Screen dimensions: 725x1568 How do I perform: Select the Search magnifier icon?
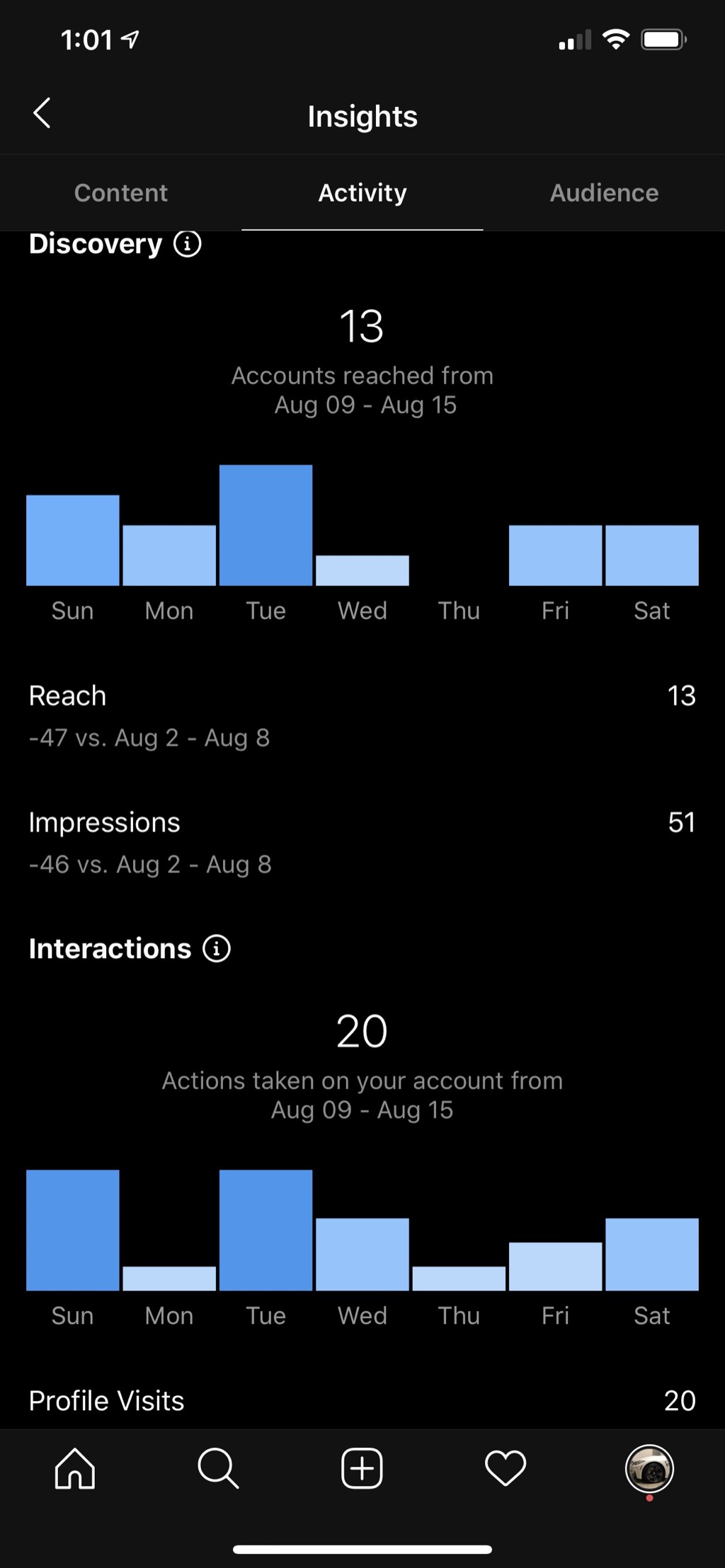point(218,1470)
